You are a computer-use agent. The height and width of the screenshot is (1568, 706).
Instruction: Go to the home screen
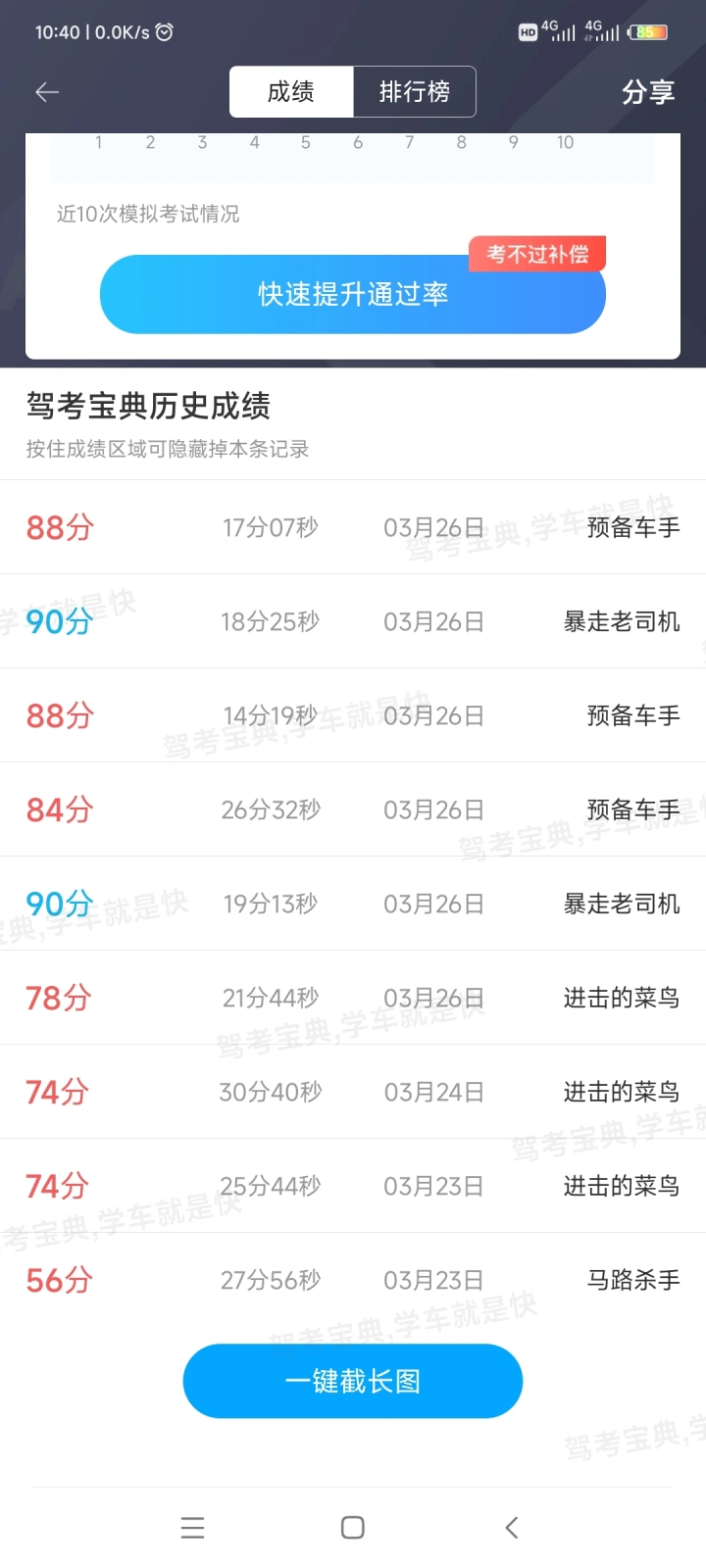[353, 1527]
